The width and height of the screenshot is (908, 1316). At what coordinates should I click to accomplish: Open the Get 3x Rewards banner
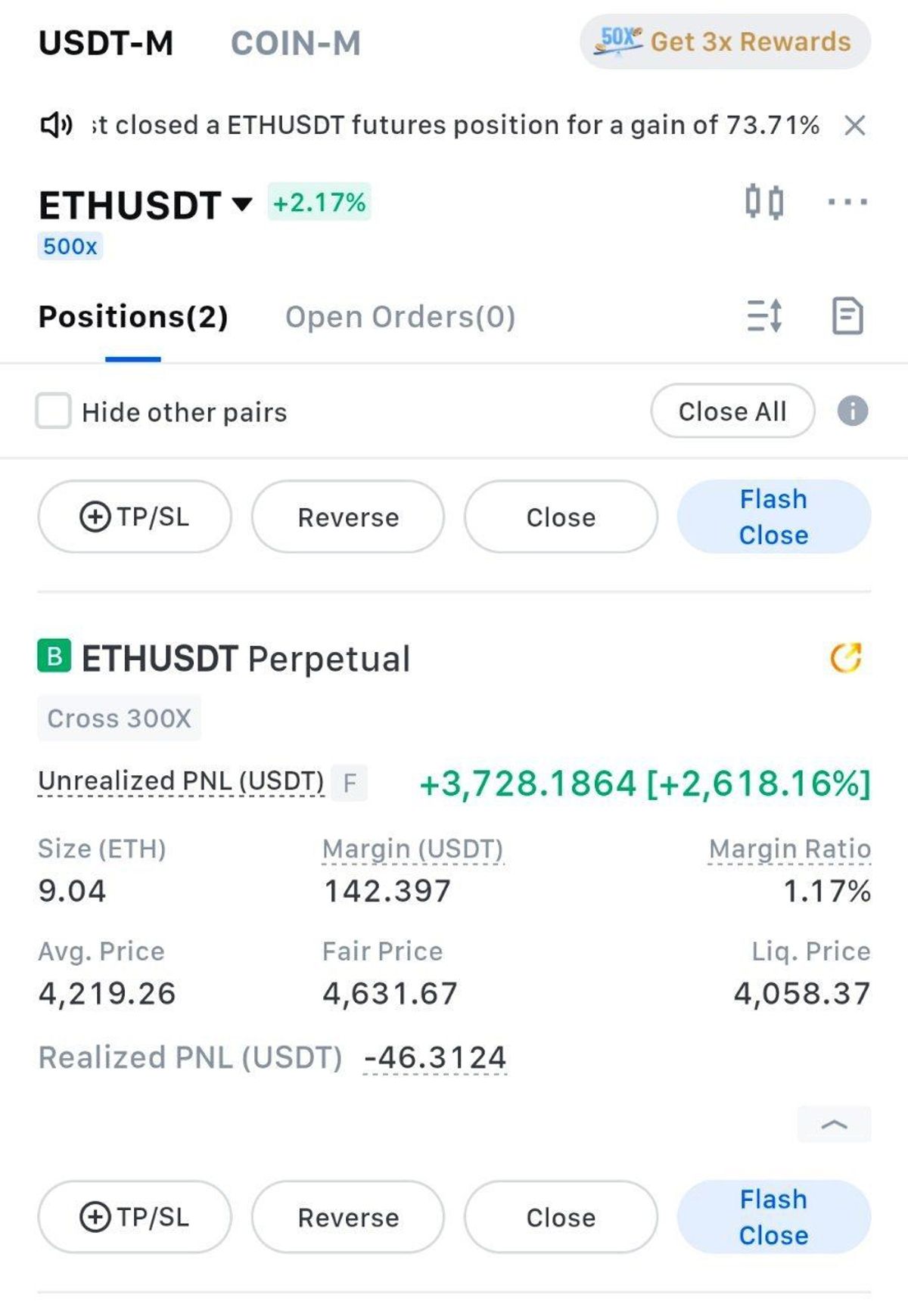click(x=725, y=42)
